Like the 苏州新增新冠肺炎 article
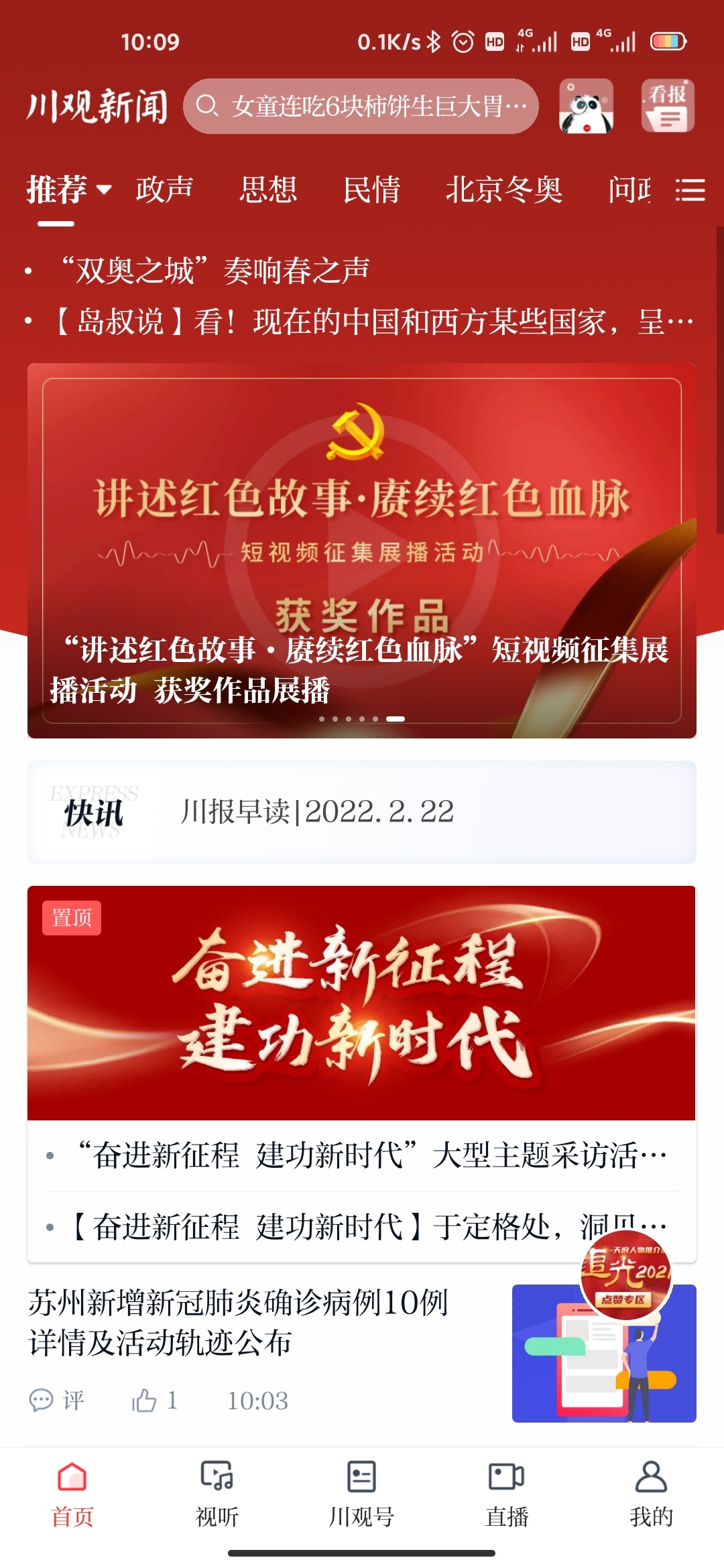This screenshot has height=1568, width=724. click(154, 1400)
